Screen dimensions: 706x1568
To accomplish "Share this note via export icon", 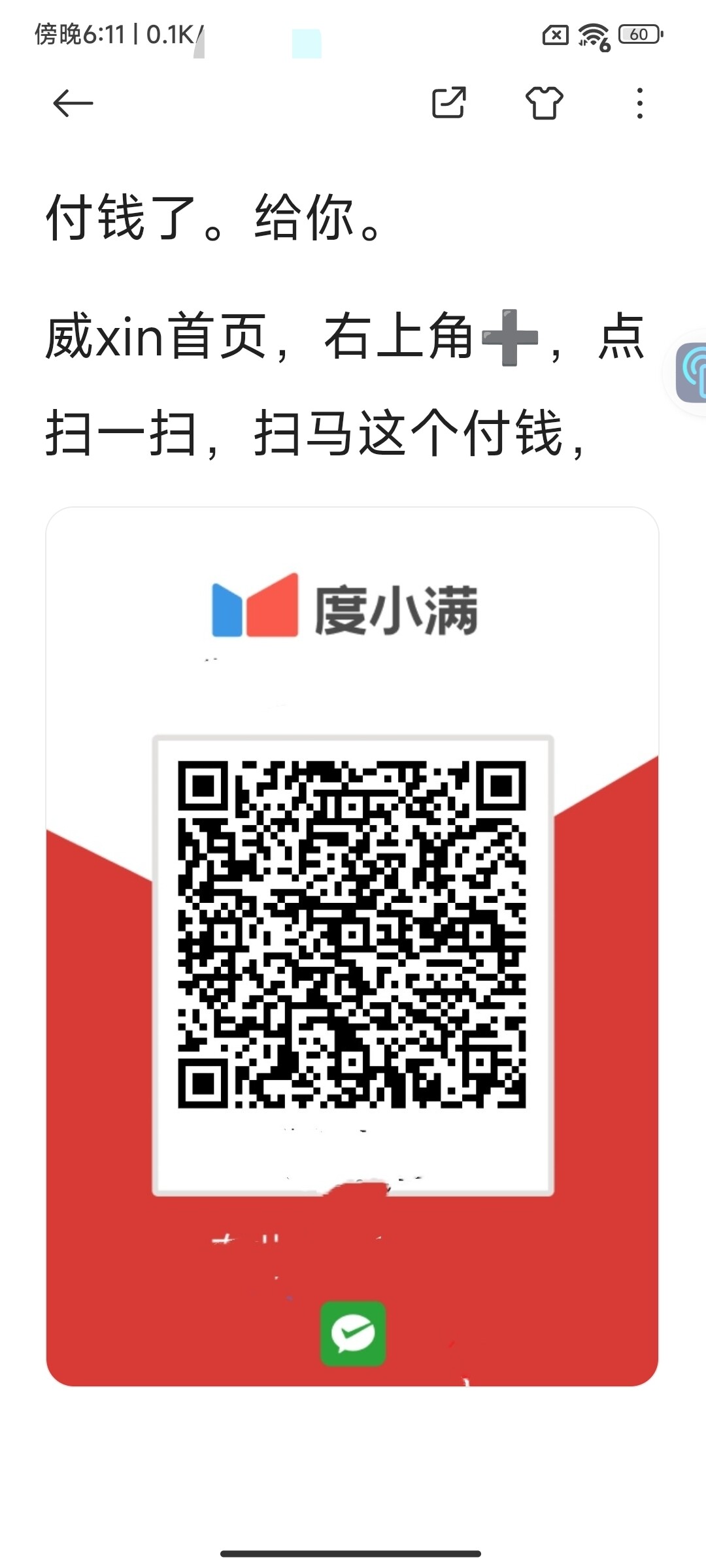I will (449, 103).
